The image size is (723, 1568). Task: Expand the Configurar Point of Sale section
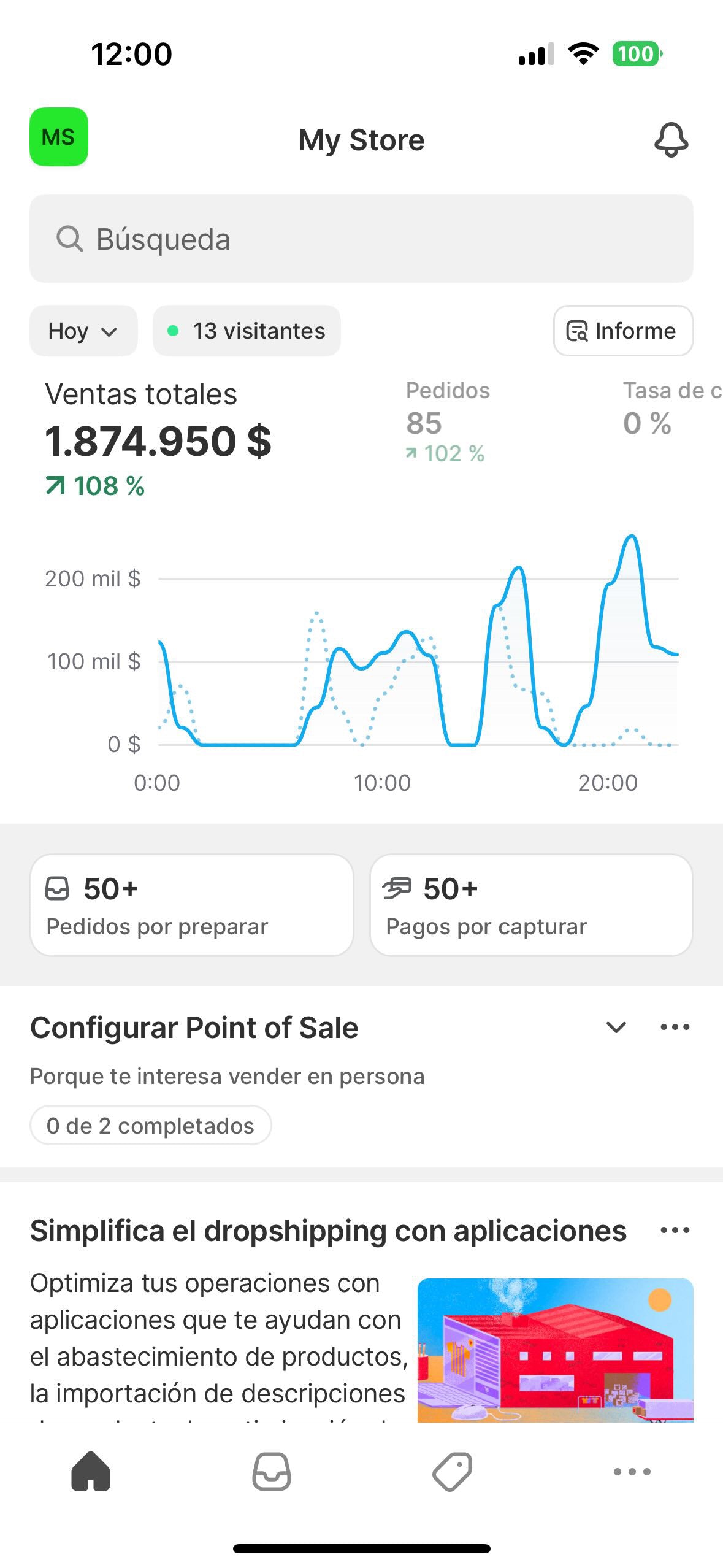616,1027
